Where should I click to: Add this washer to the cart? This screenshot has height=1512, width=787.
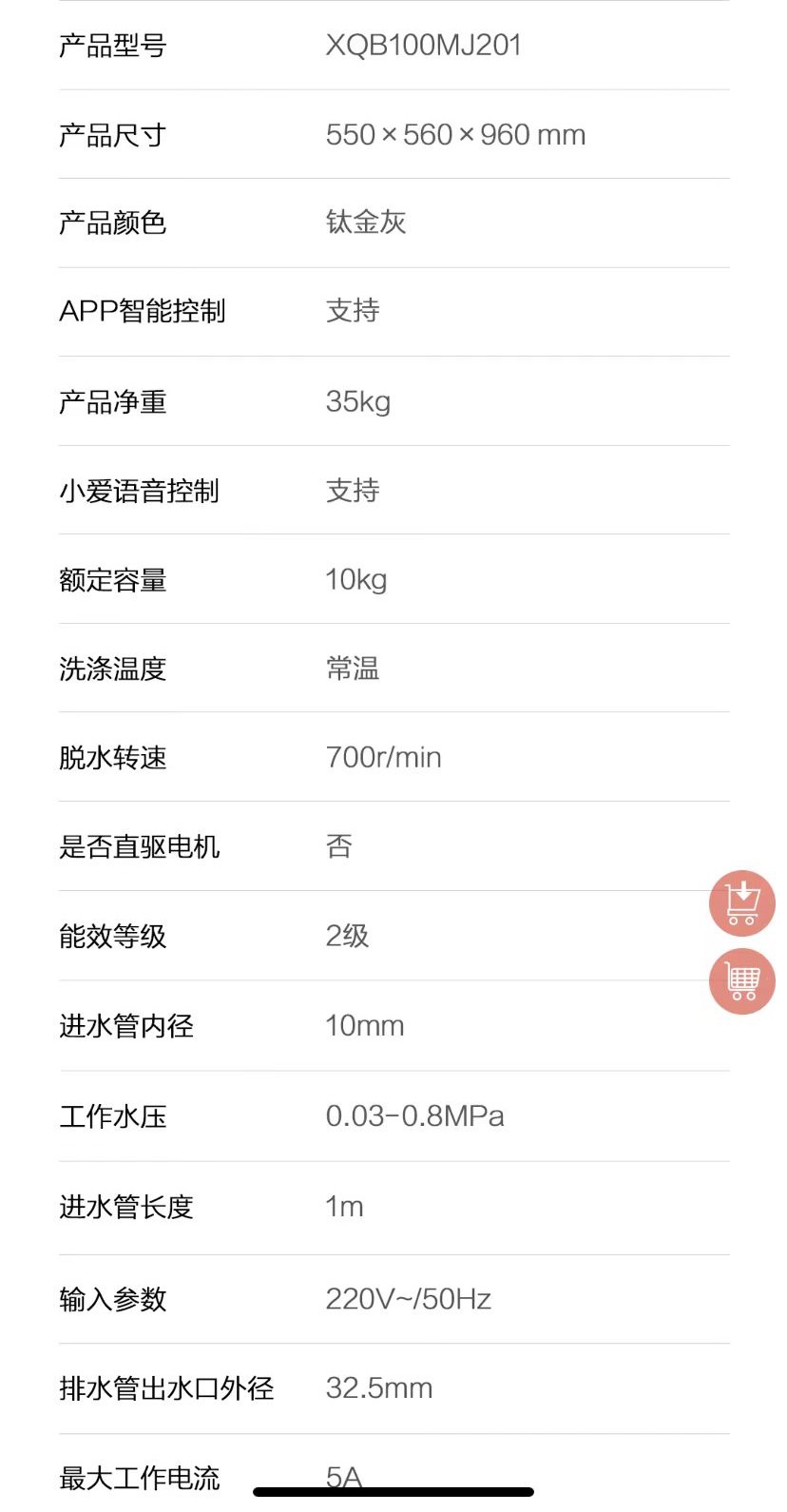tap(741, 903)
